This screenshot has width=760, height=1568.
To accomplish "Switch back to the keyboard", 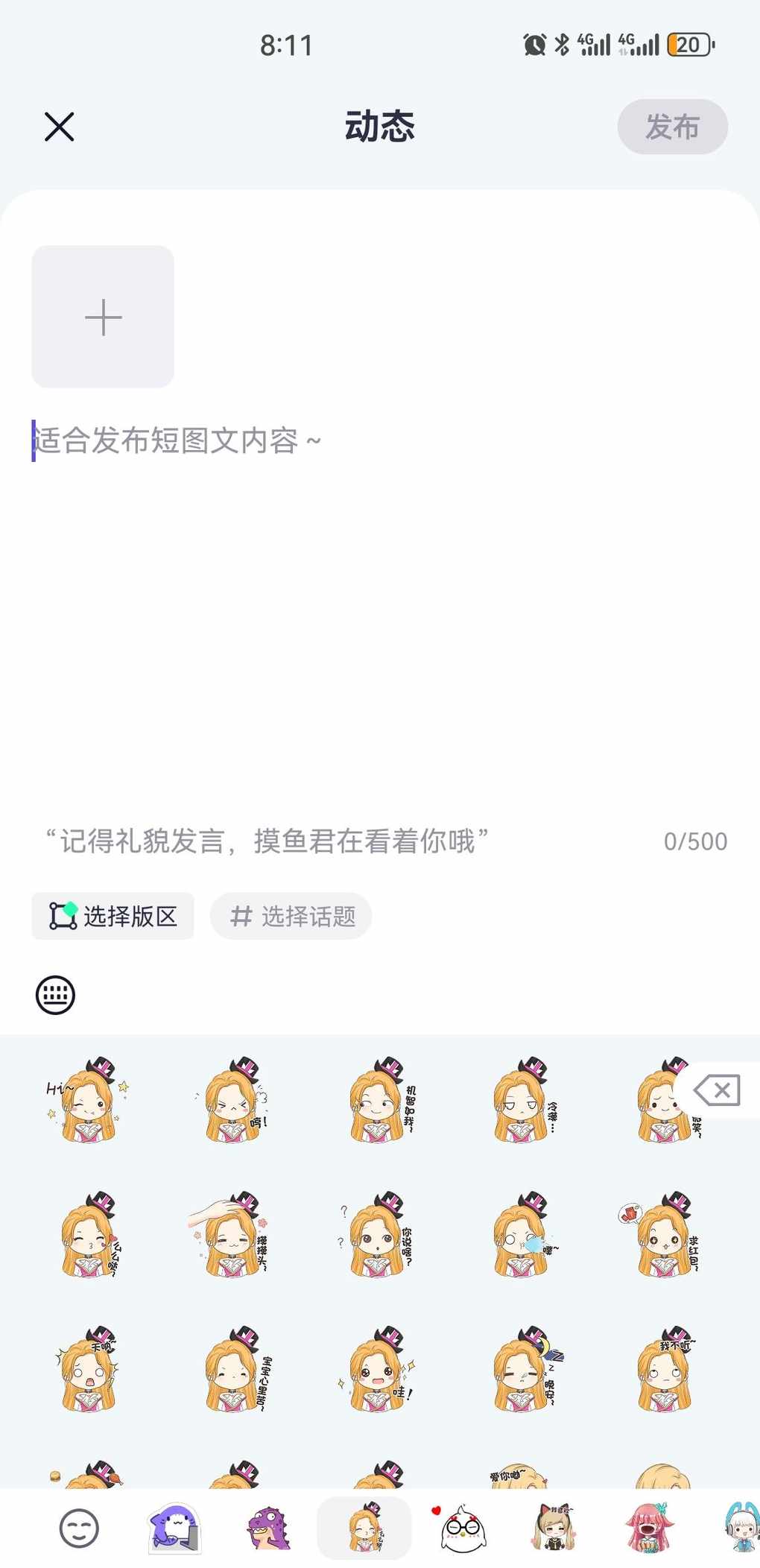I will 56,995.
